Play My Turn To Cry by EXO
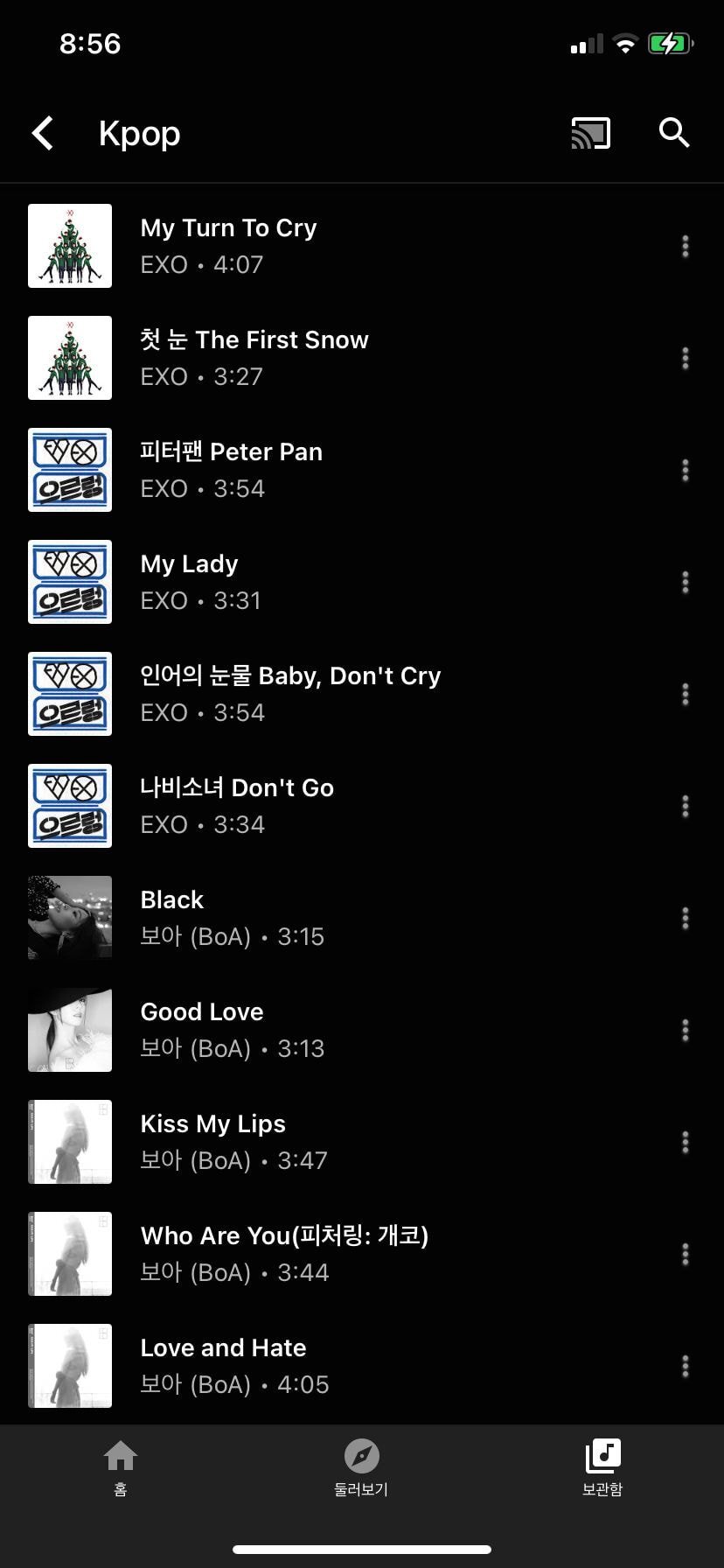The image size is (724, 1568). [229, 246]
